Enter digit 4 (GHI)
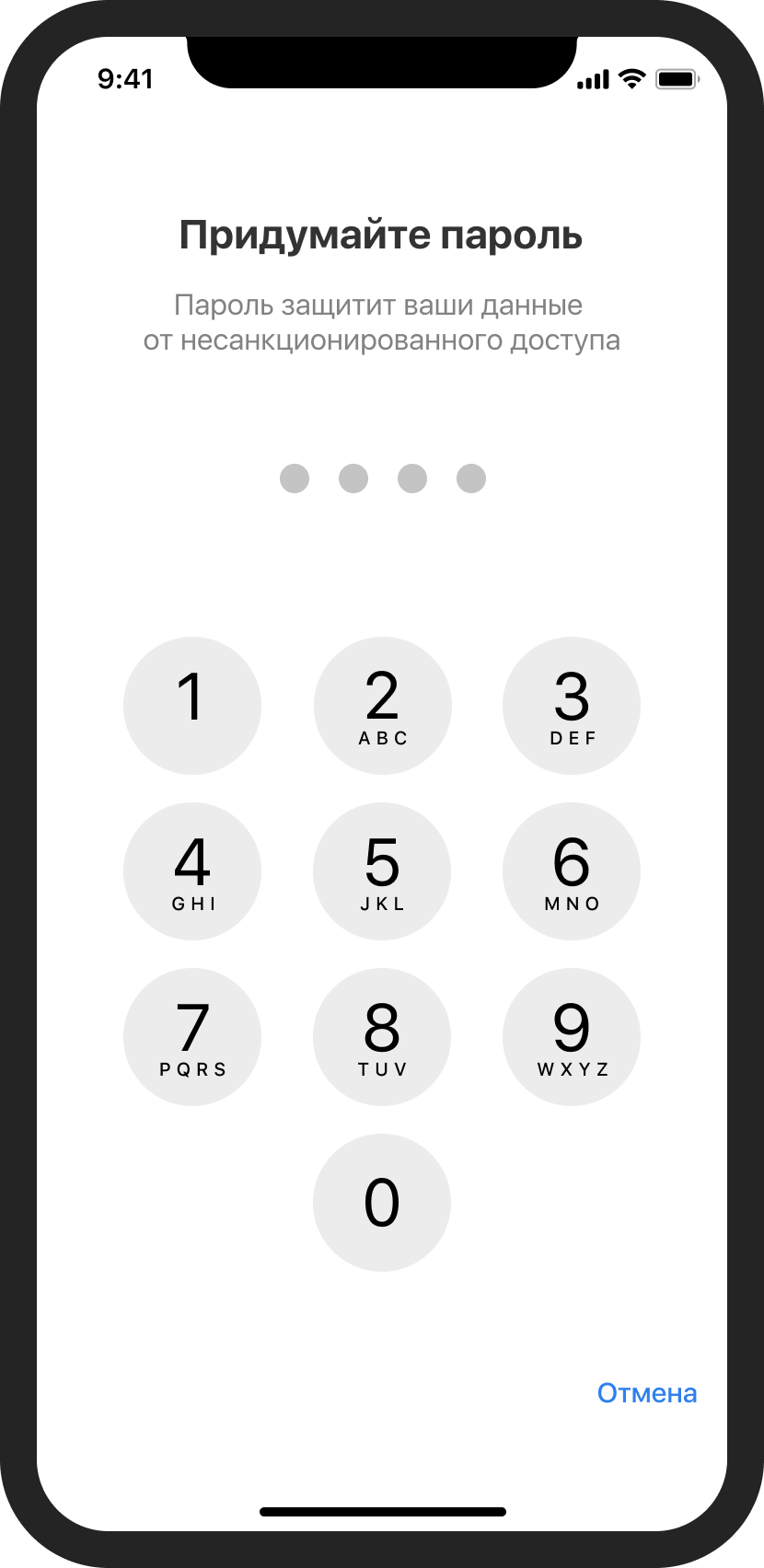Screen dimensions: 764x1568 pos(191,871)
